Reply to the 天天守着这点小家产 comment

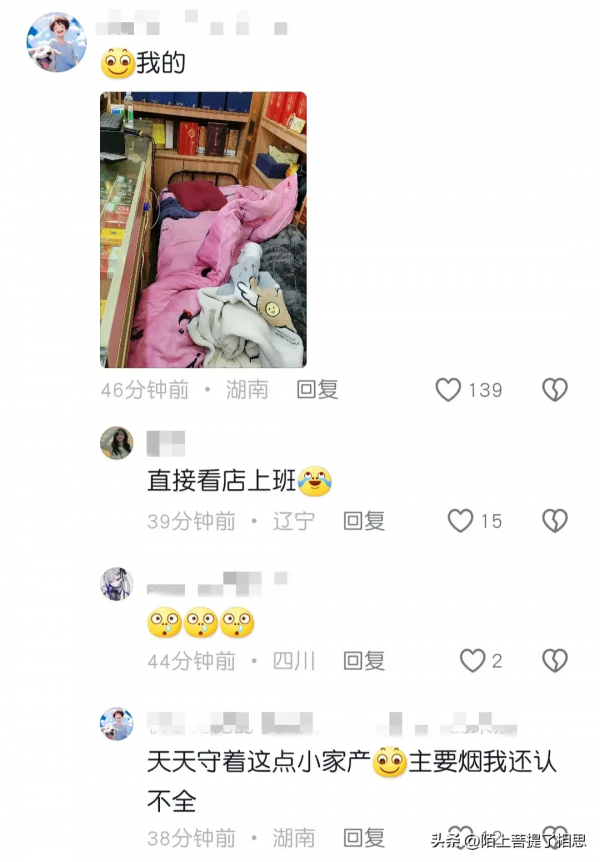click(364, 837)
